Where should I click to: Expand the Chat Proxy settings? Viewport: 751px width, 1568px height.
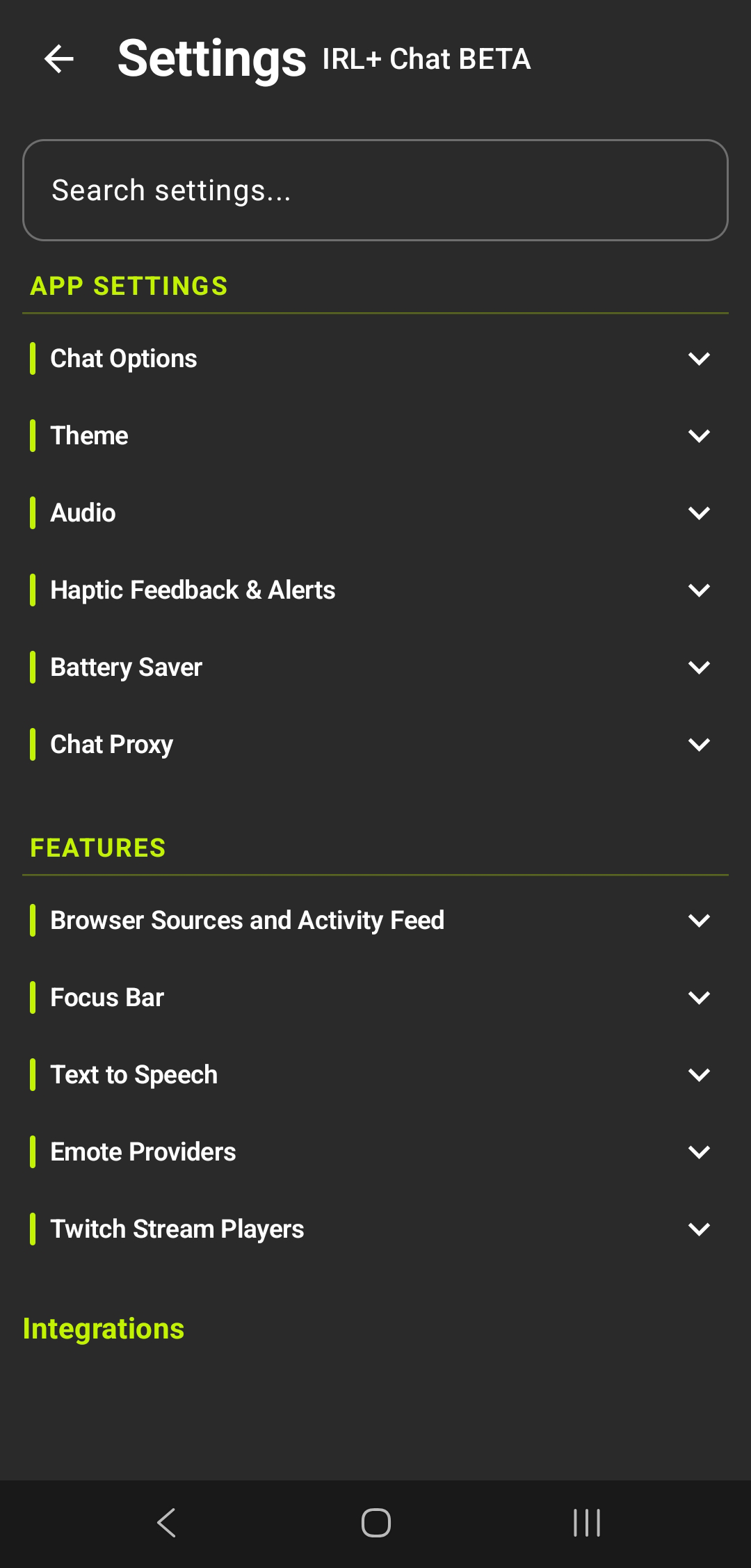[375, 744]
